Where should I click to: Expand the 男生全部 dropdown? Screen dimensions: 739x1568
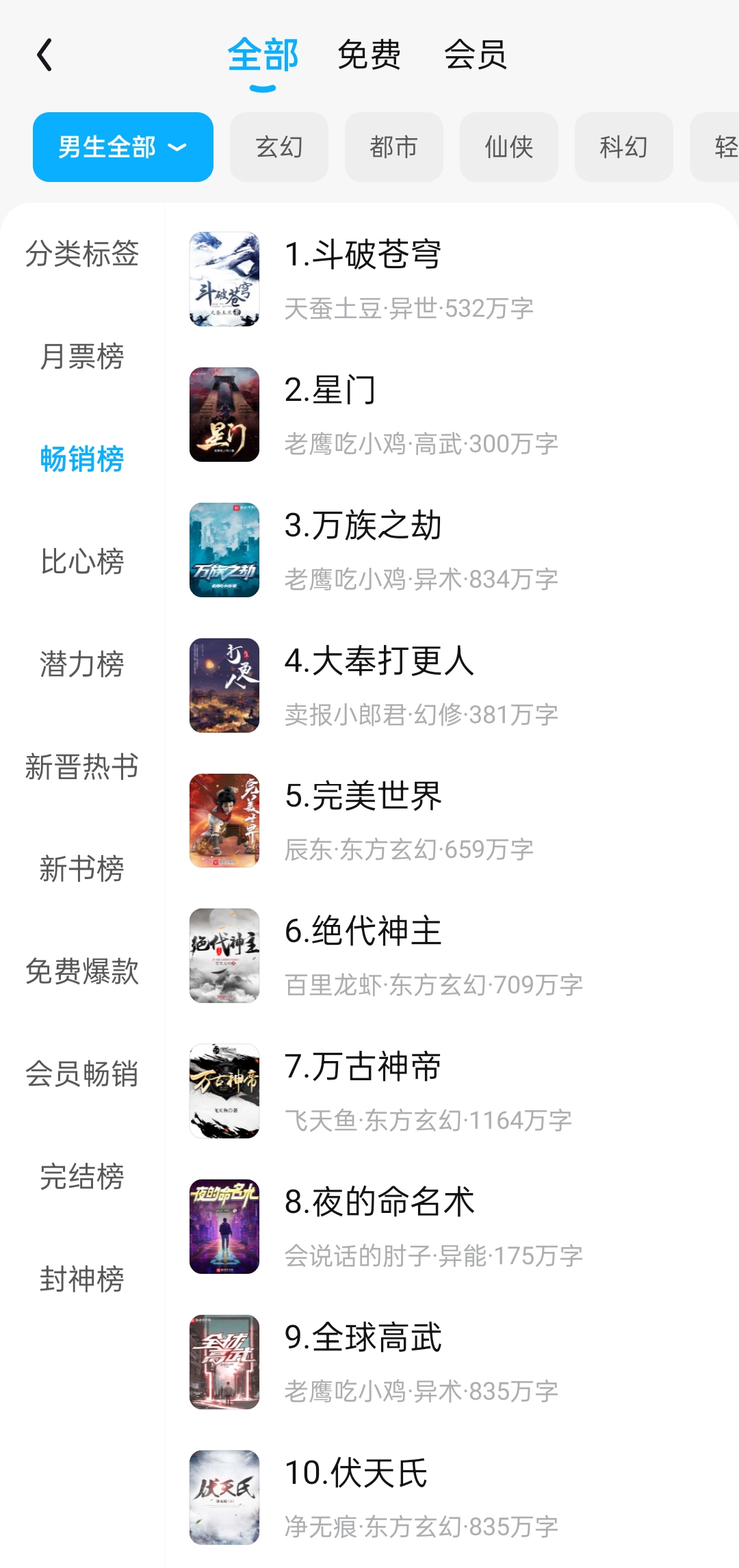click(x=123, y=147)
